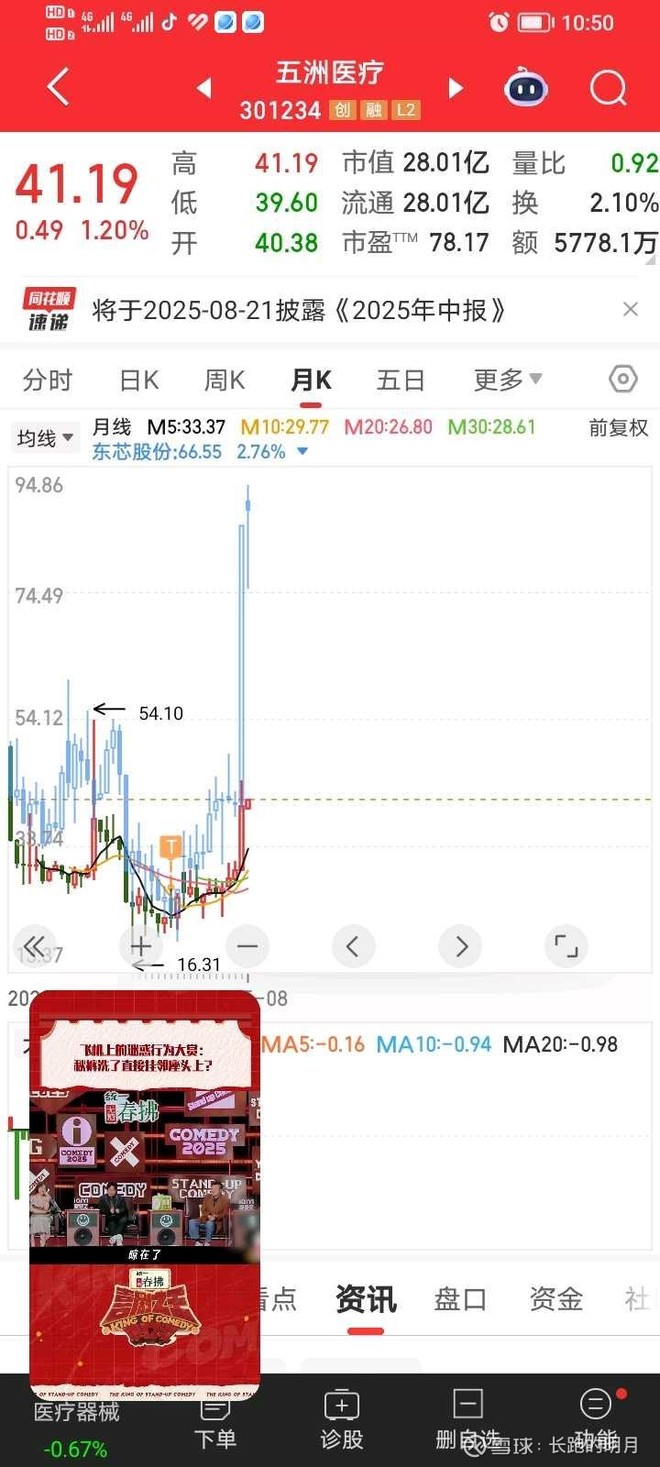Select the 日K chart tab
The height and width of the screenshot is (1467, 660).
[139, 380]
